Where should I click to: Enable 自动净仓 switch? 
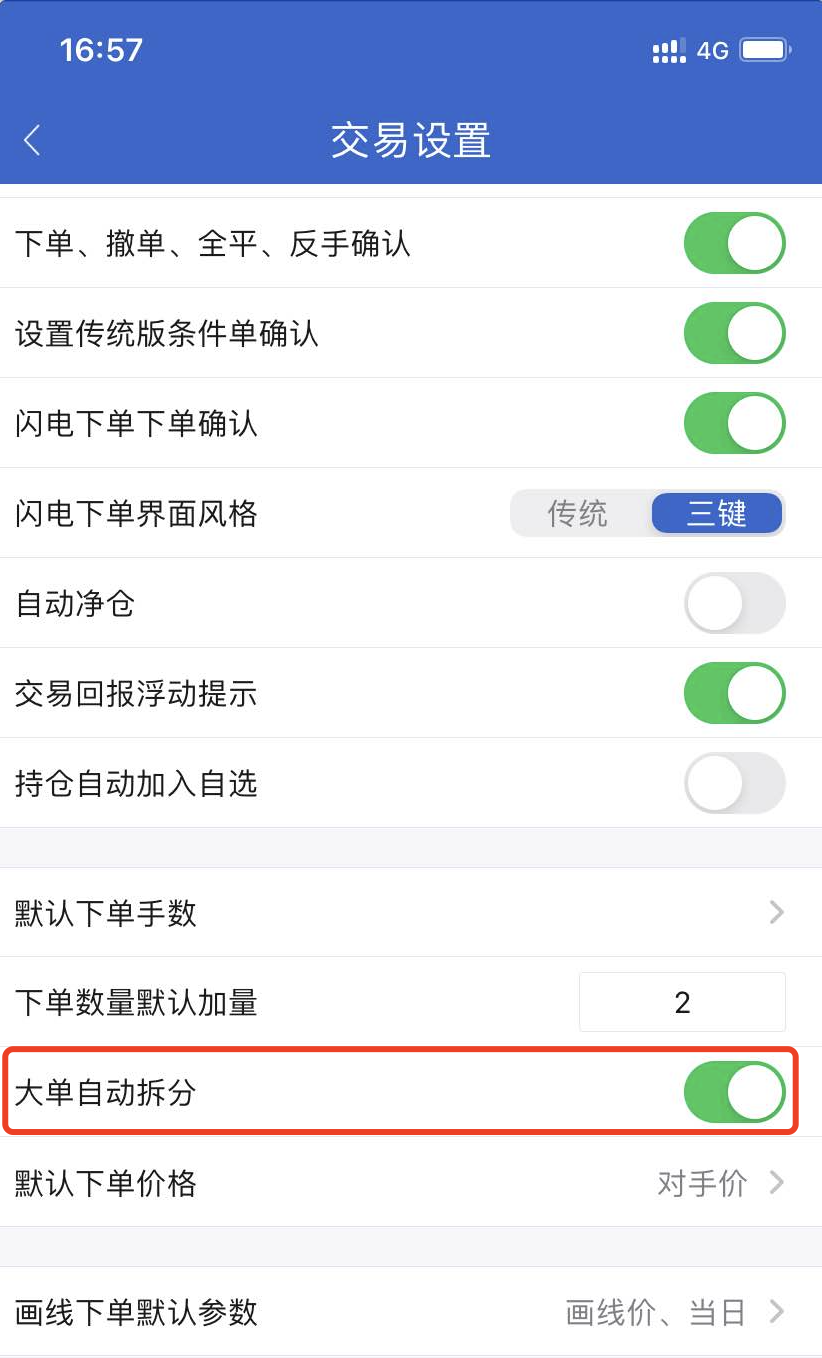734,603
